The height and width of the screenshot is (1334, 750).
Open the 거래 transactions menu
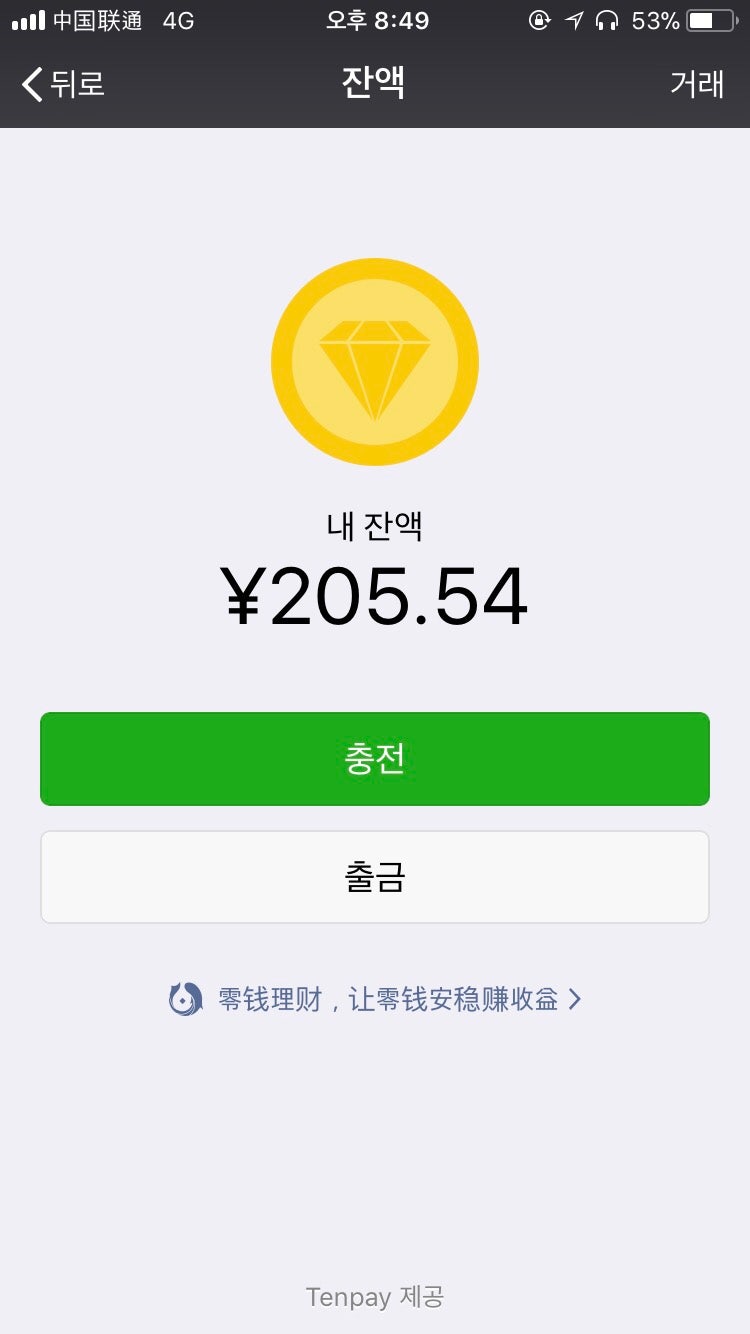[x=697, y=84]
